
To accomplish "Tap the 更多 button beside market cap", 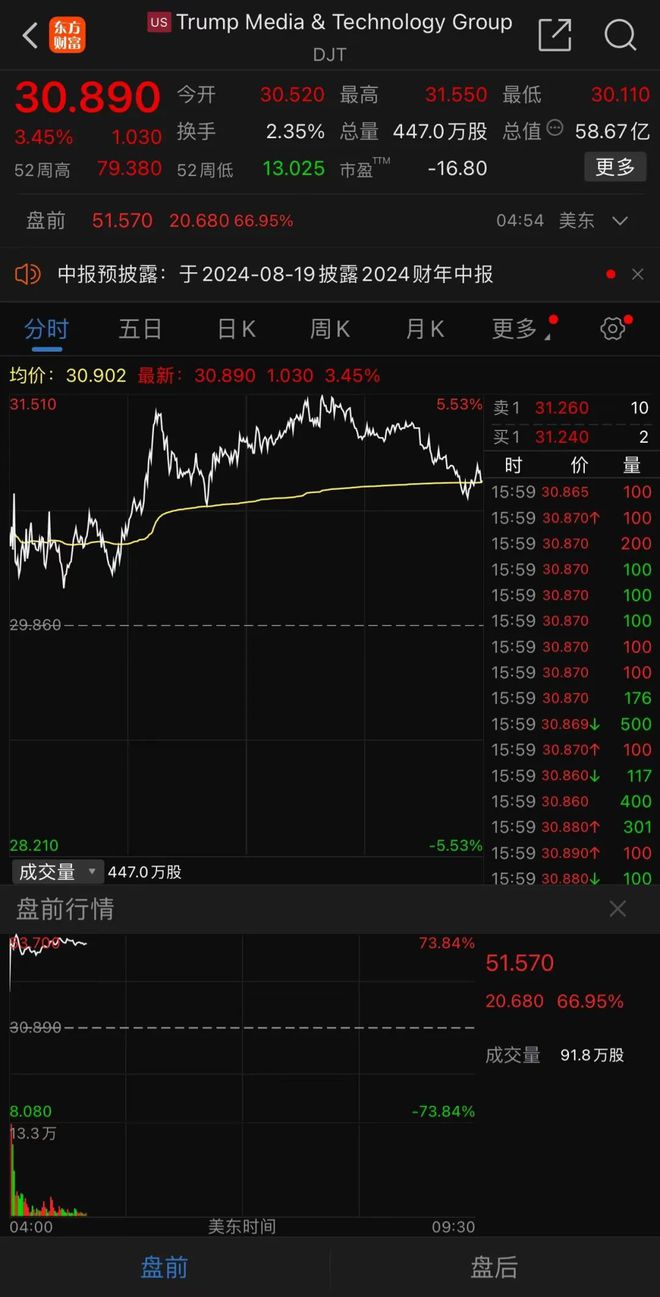I will 615,167.
